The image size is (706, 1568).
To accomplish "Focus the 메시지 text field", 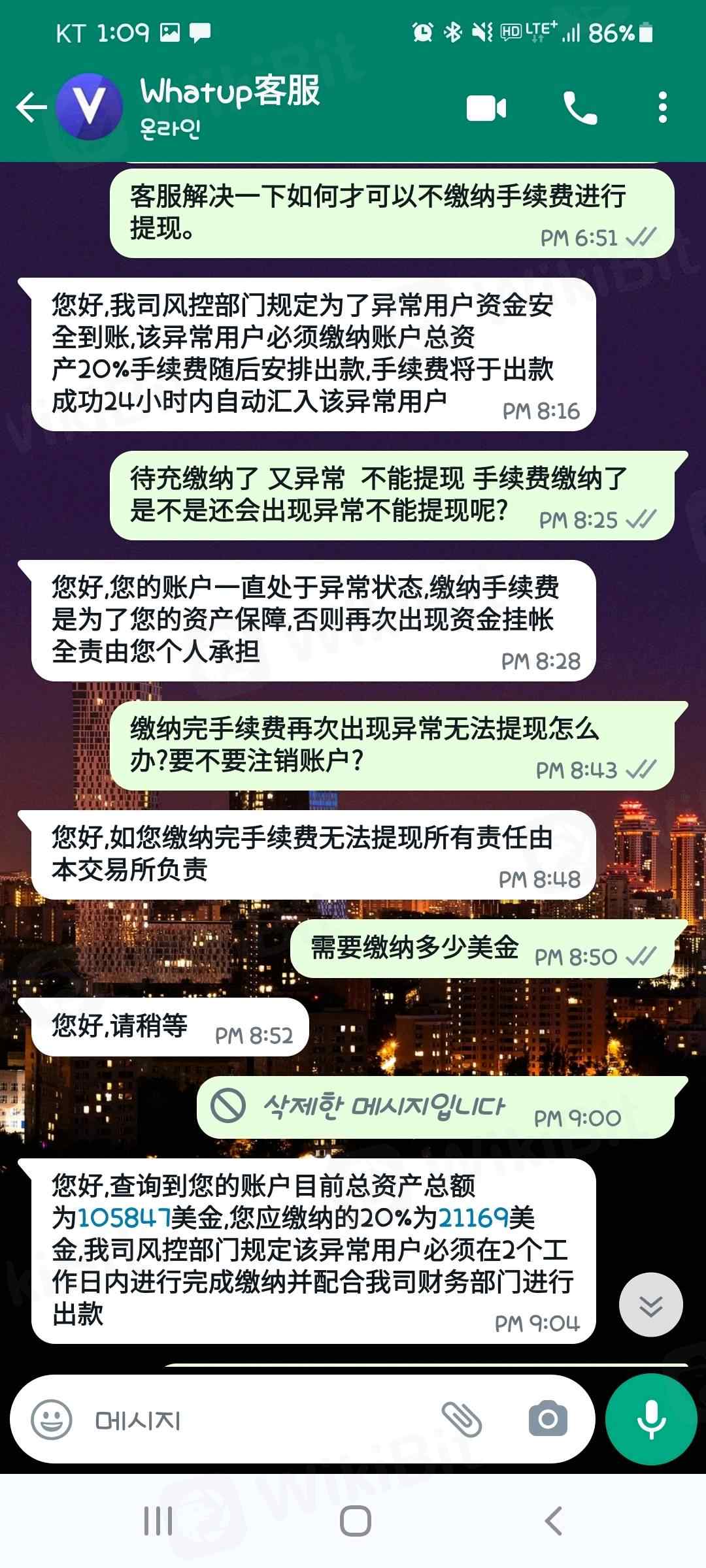I will pyautogui.click(x=261, y=1420).
